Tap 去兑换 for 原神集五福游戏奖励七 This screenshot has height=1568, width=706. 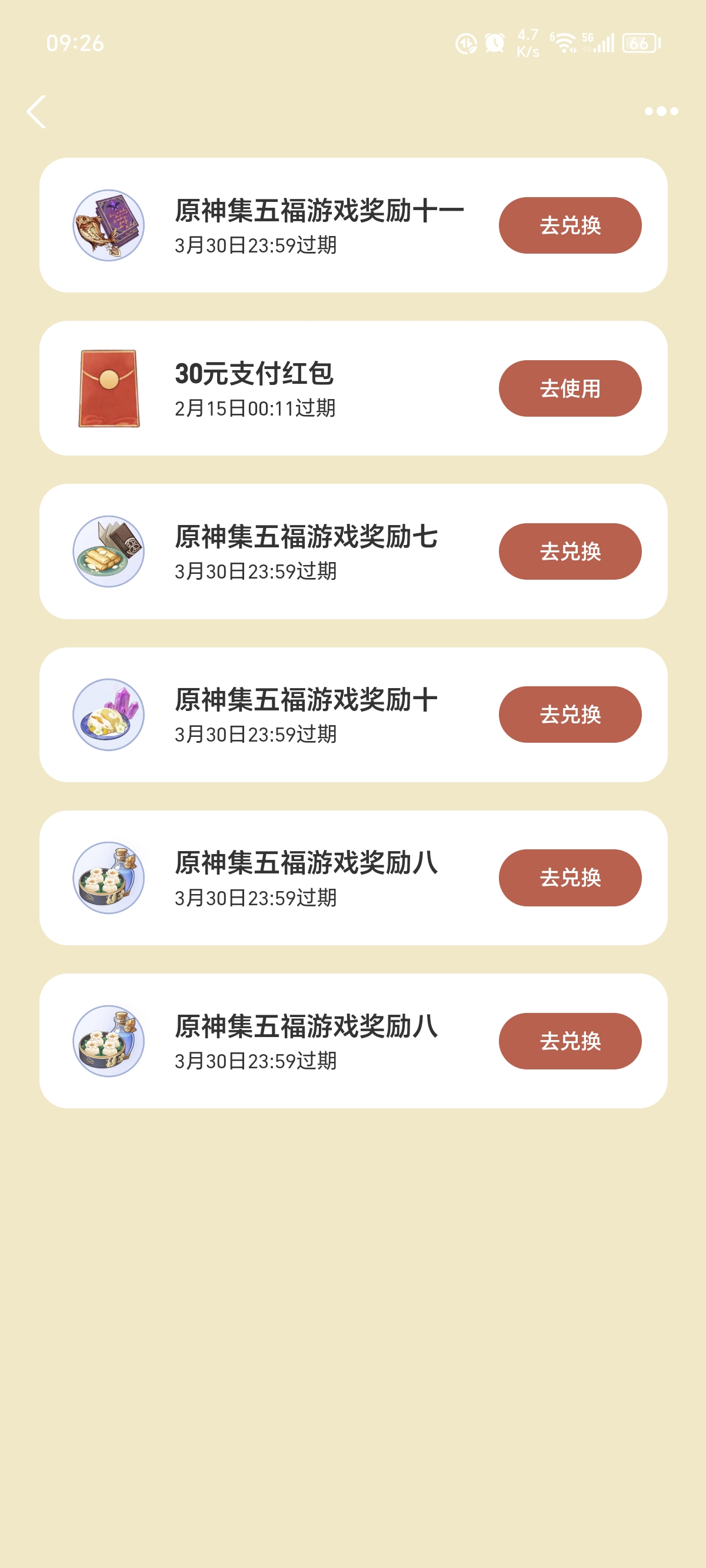click(x=570, y=552)
